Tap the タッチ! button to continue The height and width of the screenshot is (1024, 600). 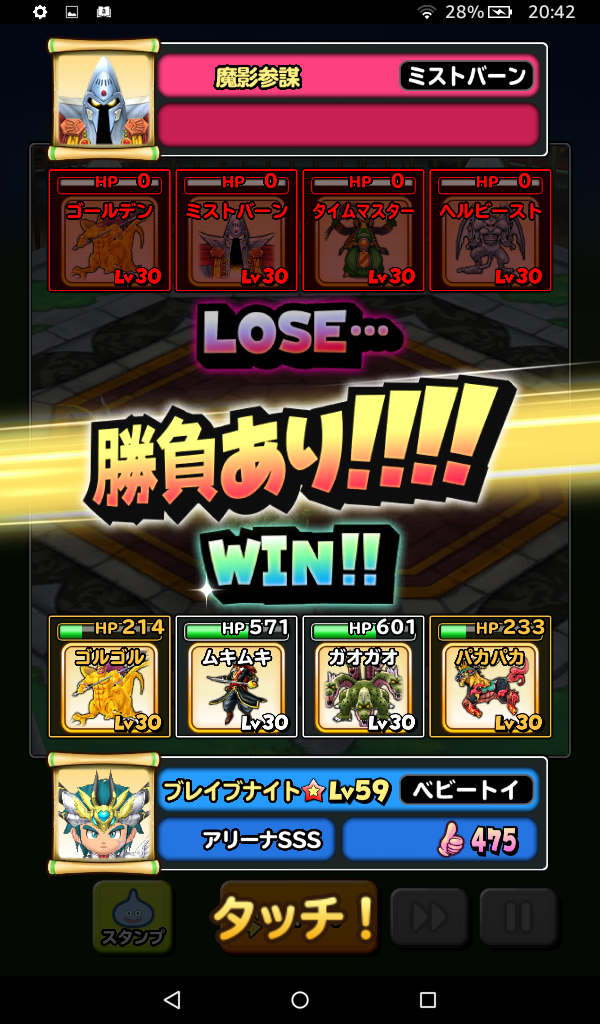297,917
